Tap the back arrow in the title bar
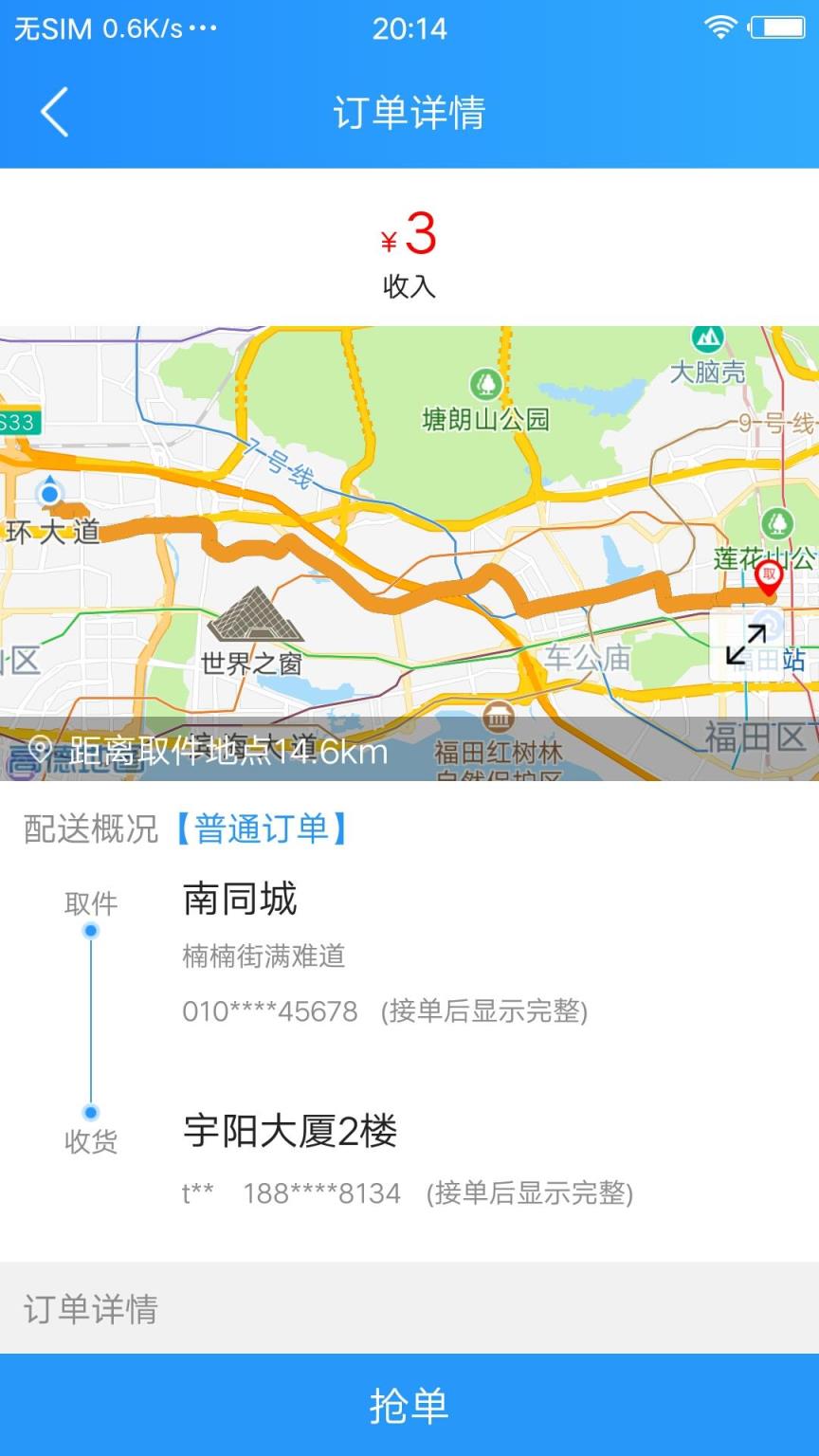The width and height of the screenshot is (819, 1456). click(x=52, y=112)
